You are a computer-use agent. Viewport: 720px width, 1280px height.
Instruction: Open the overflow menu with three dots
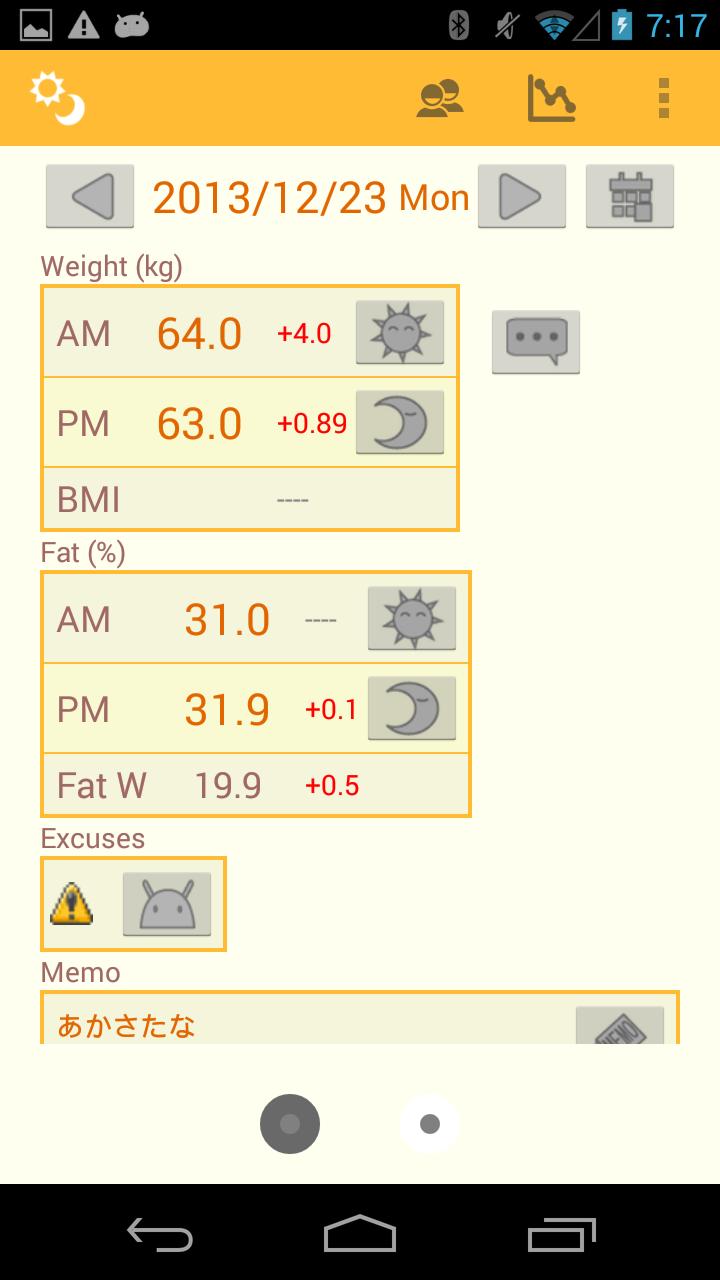(x=662, y=98)
